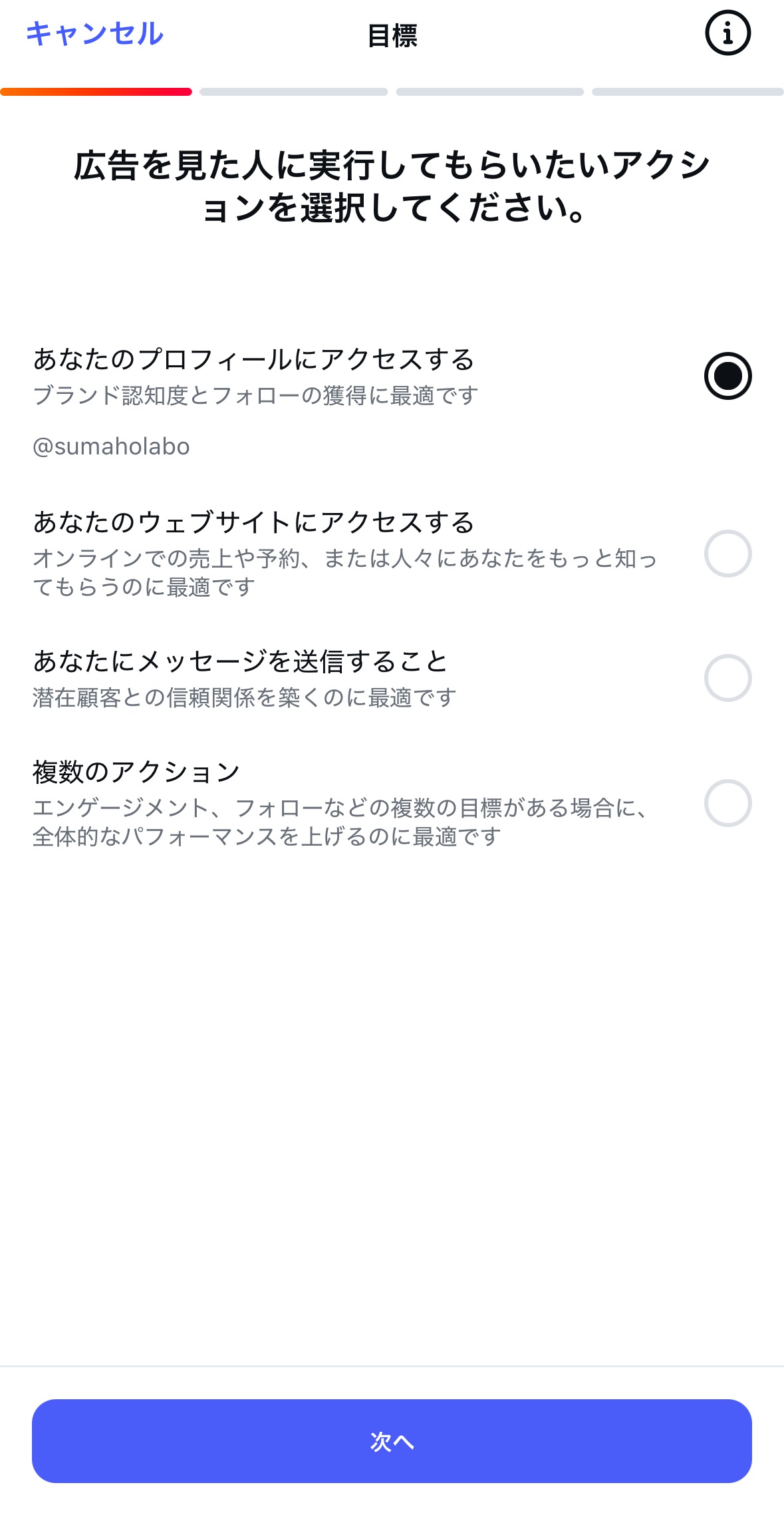
Task: Select the 複数のアクション goal
Action: (727, 802)
